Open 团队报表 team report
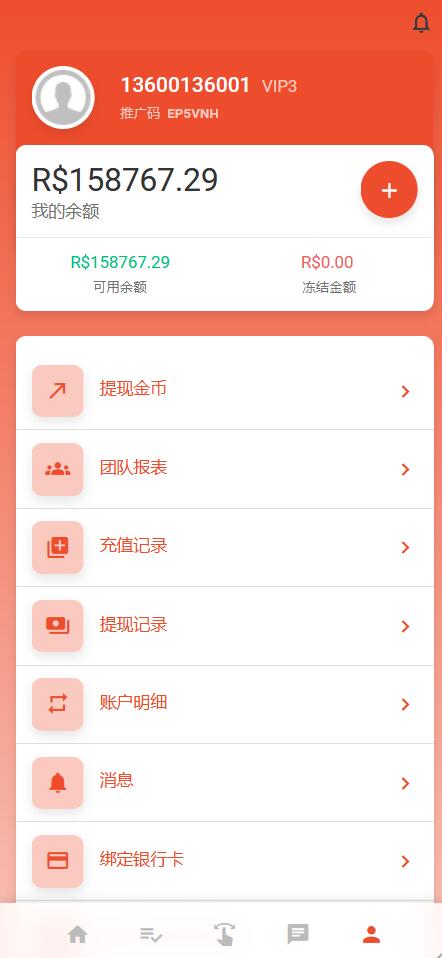The width and height of the screenshot is (442, 958). (224, 469)
